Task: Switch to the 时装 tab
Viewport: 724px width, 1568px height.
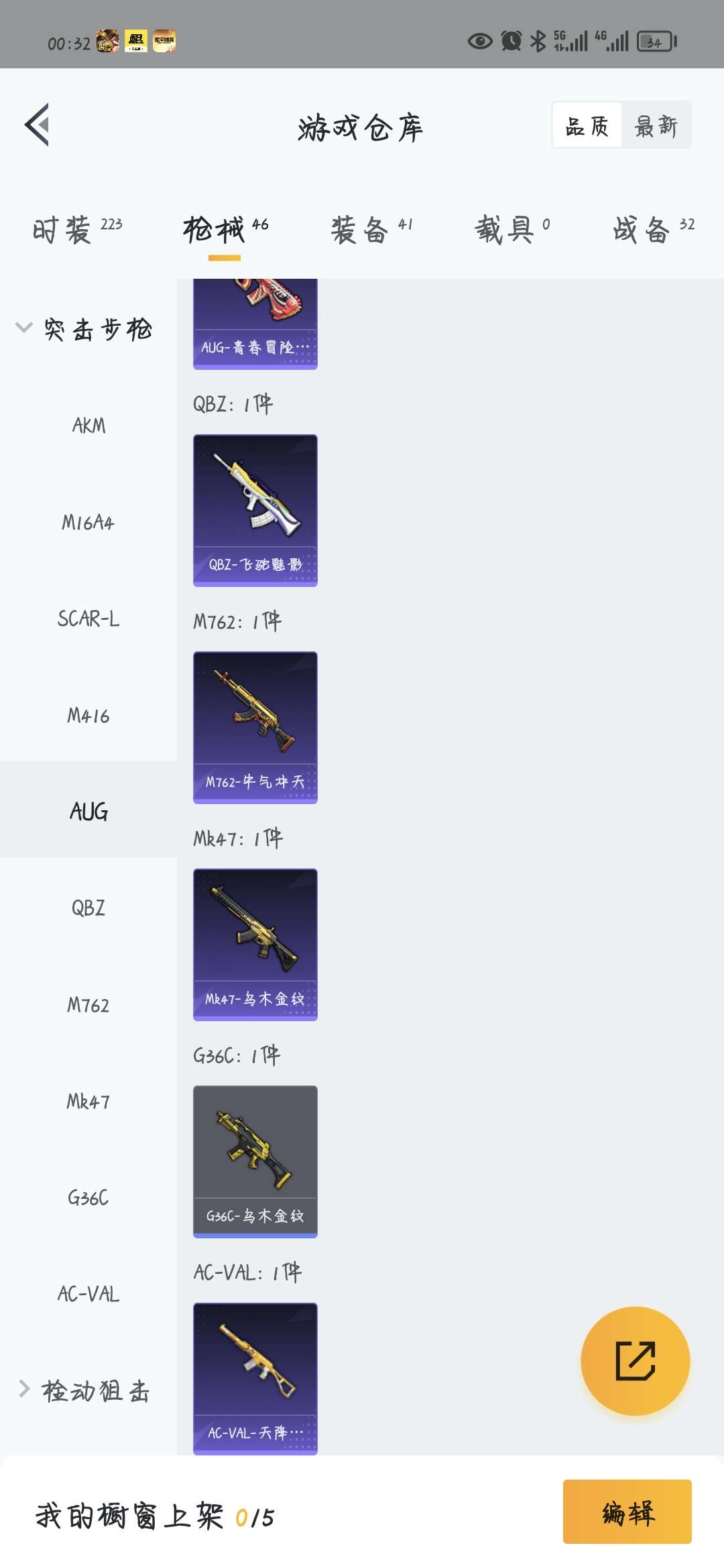Action: click(78, 231)
